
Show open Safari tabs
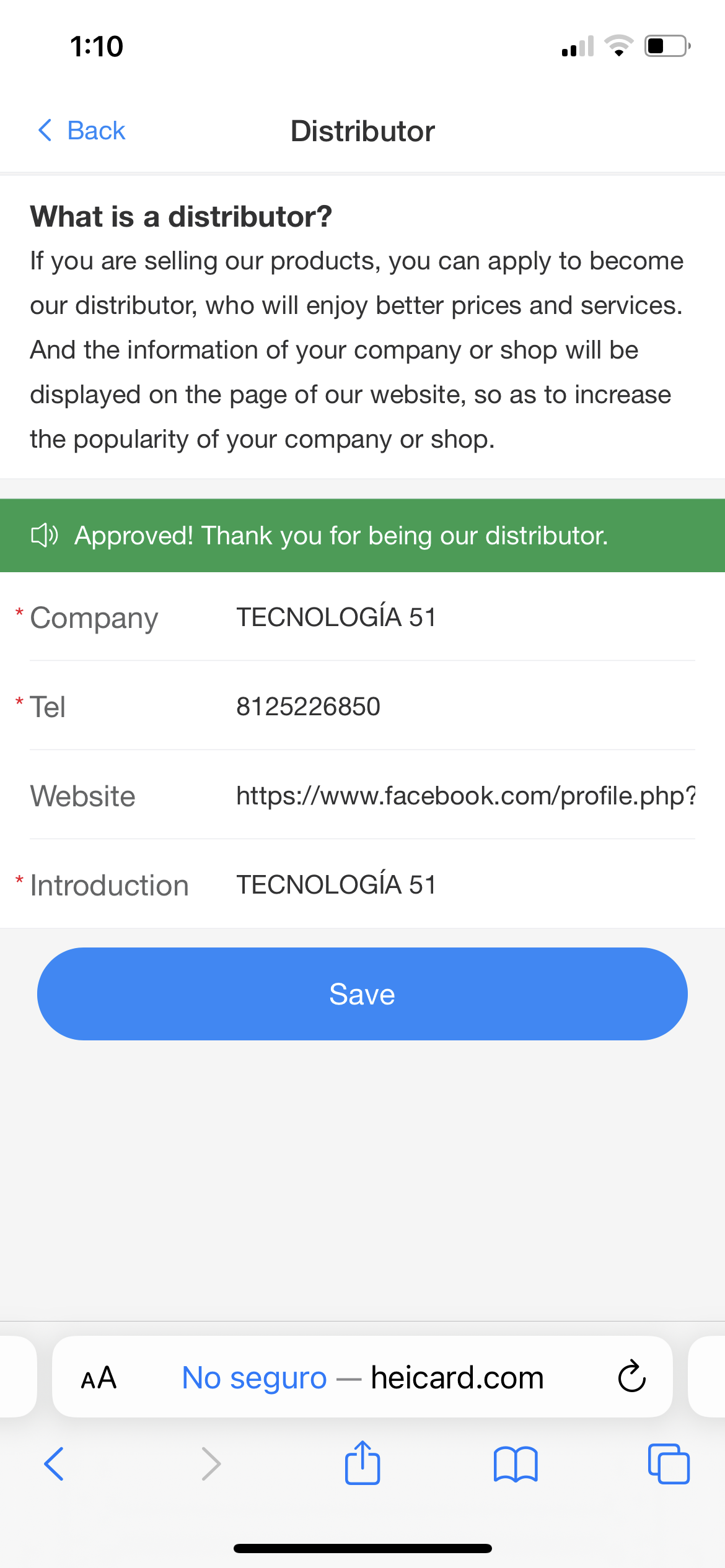point(669,1464)
